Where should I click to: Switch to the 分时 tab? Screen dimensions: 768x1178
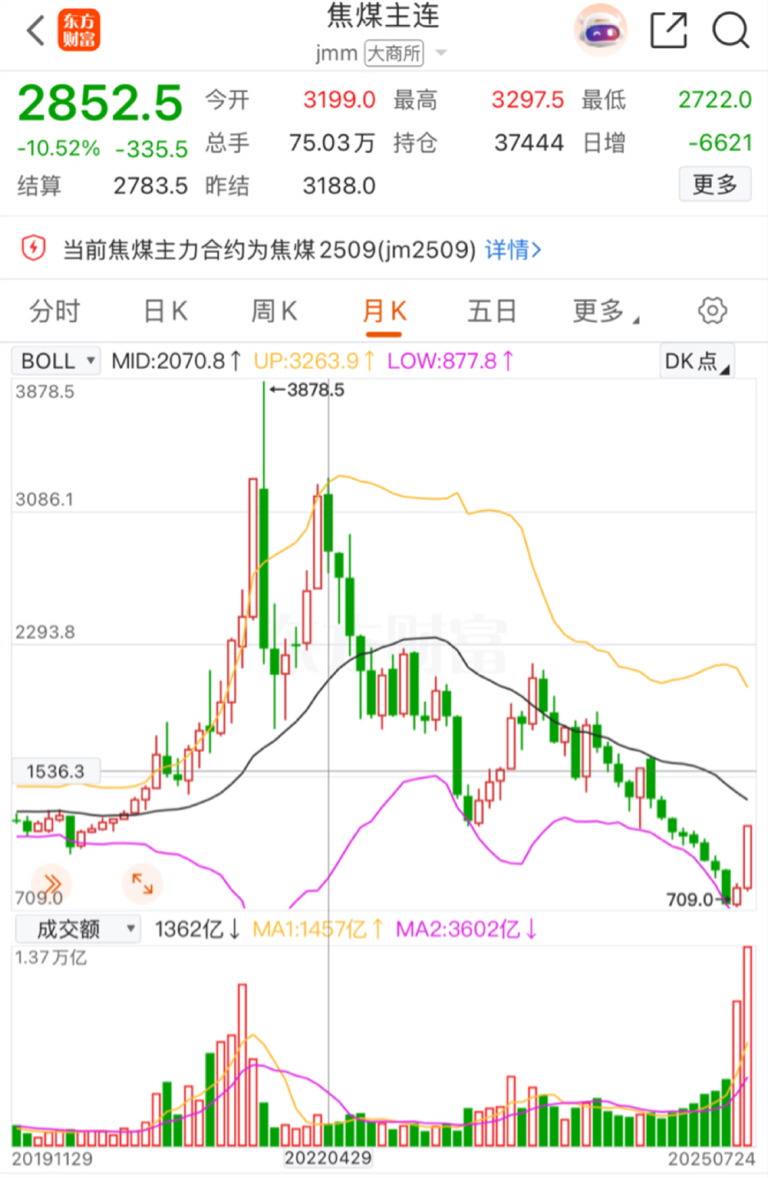(x=55, y=311)
